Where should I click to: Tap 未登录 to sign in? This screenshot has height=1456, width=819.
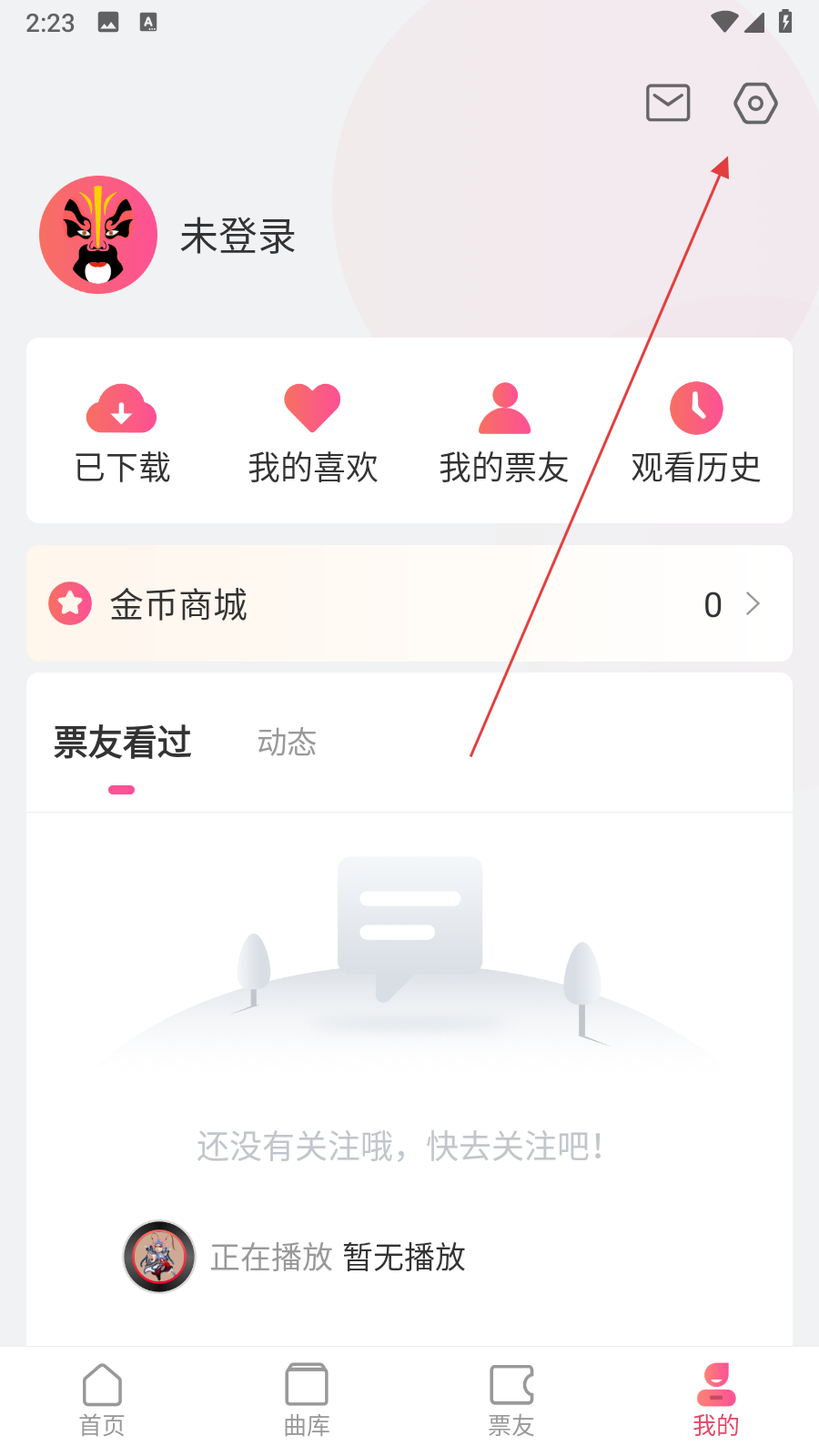[238, 237]
